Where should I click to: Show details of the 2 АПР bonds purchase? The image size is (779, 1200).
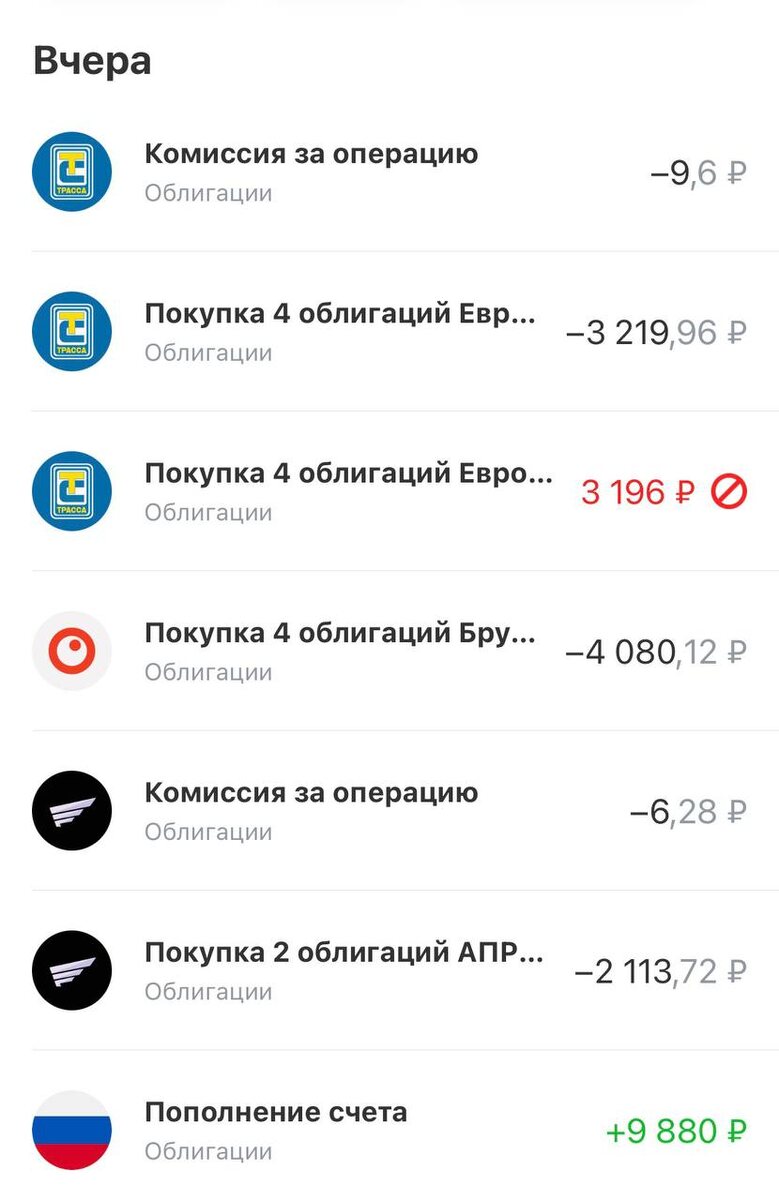point(389,971)
